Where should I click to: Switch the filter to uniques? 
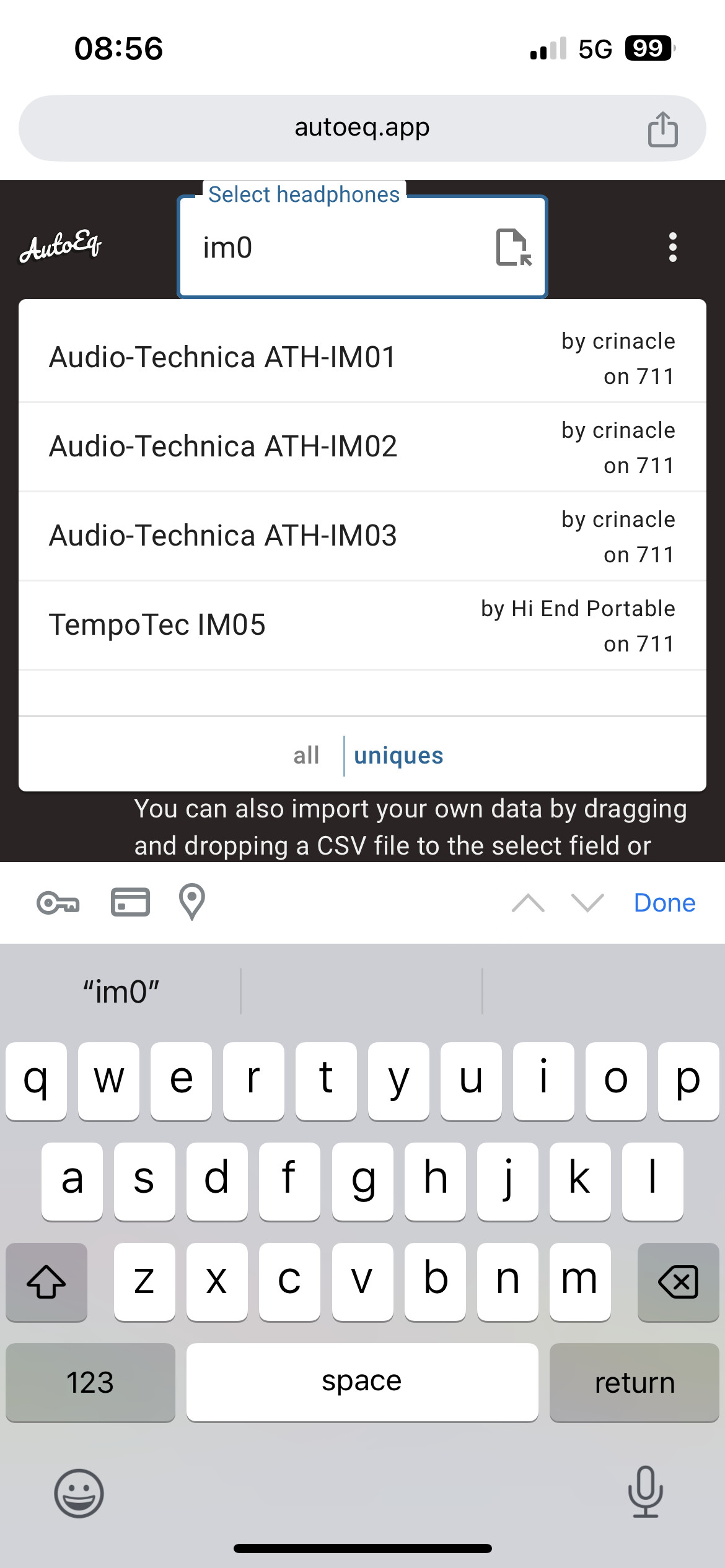click(398, 756)
